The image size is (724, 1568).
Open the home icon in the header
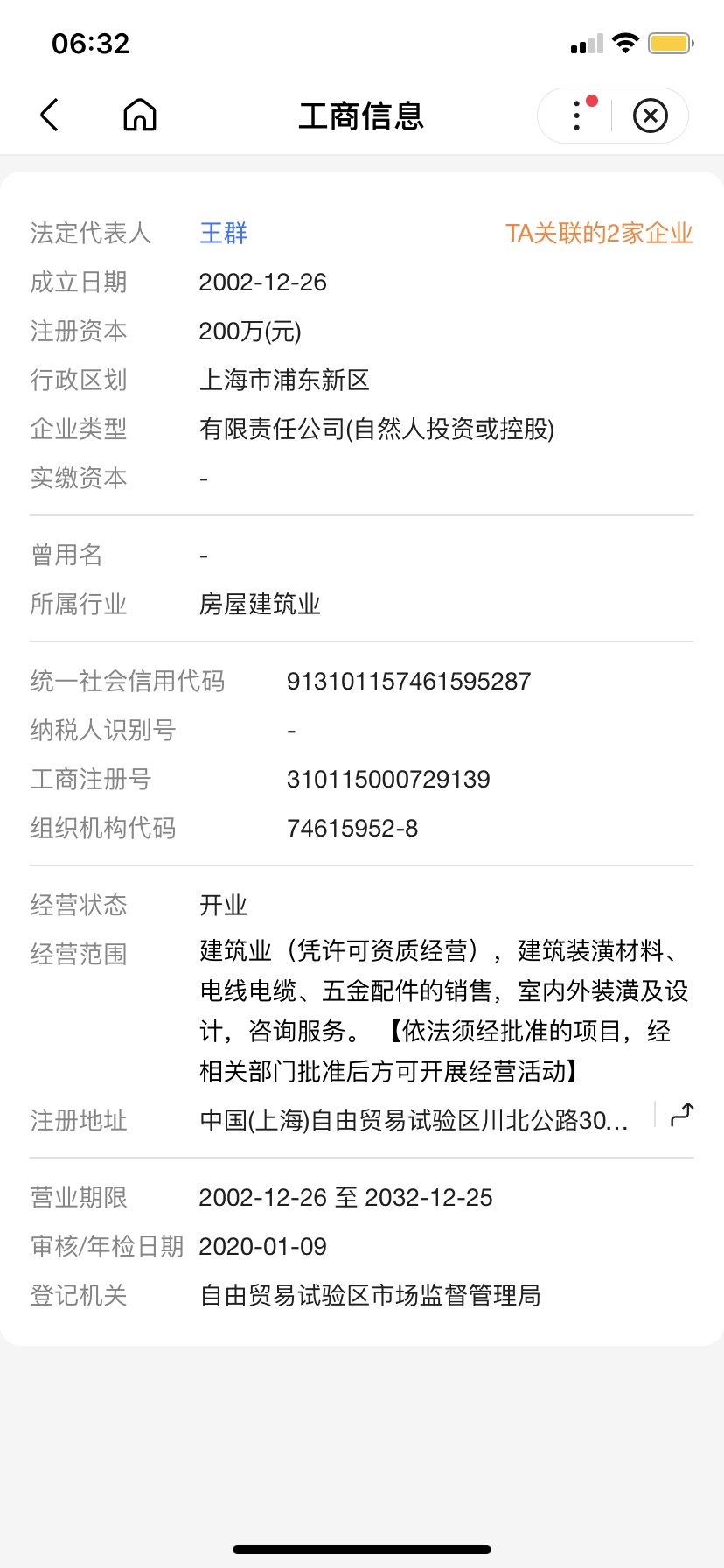click(140, 115)
